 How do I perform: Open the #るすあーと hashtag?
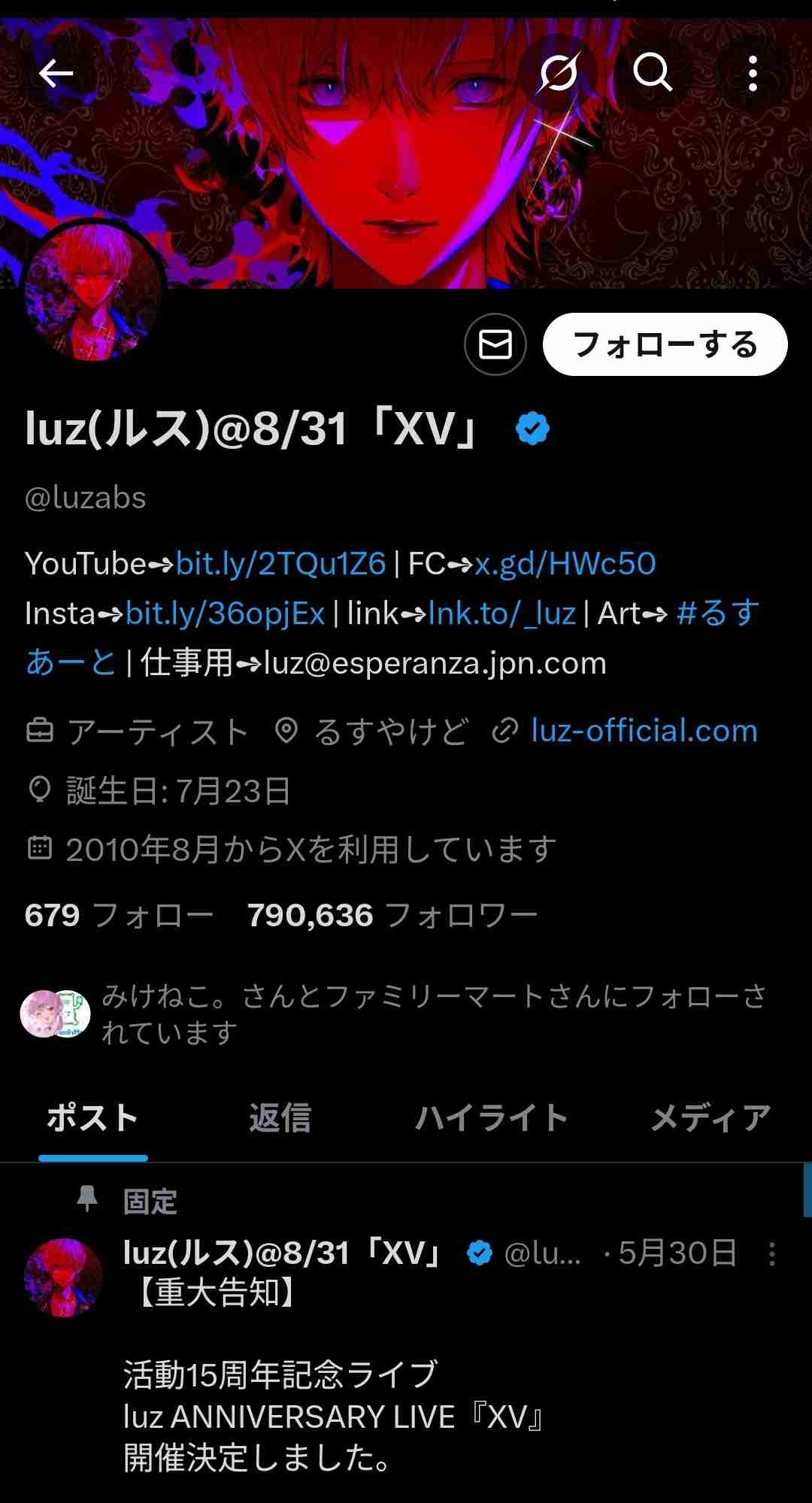717,614
